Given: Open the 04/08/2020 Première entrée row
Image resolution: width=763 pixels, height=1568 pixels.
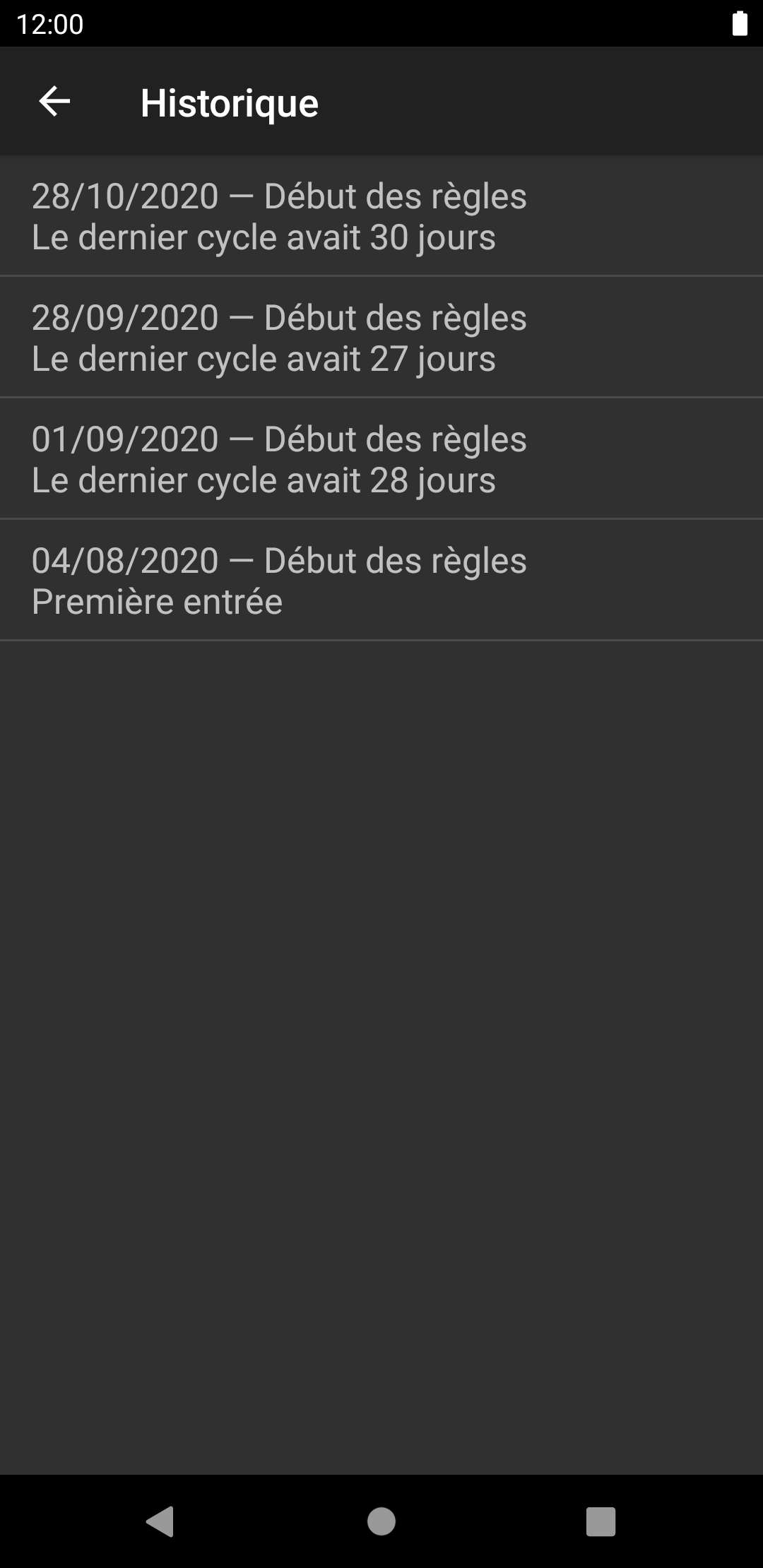Looking at the screenshot, I should [381, 580].
